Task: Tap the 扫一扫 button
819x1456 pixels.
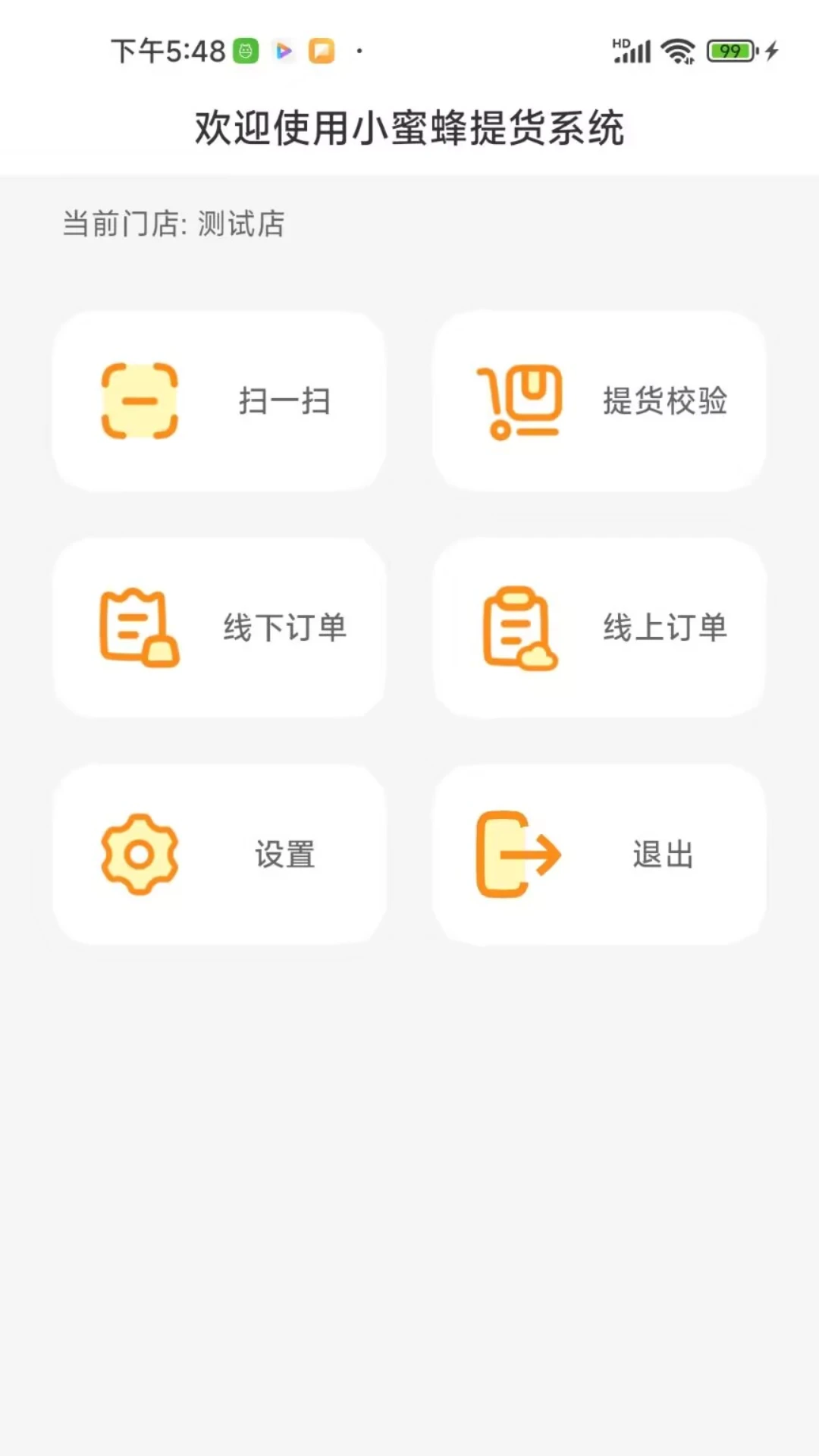Action: (x=284, y=401)
